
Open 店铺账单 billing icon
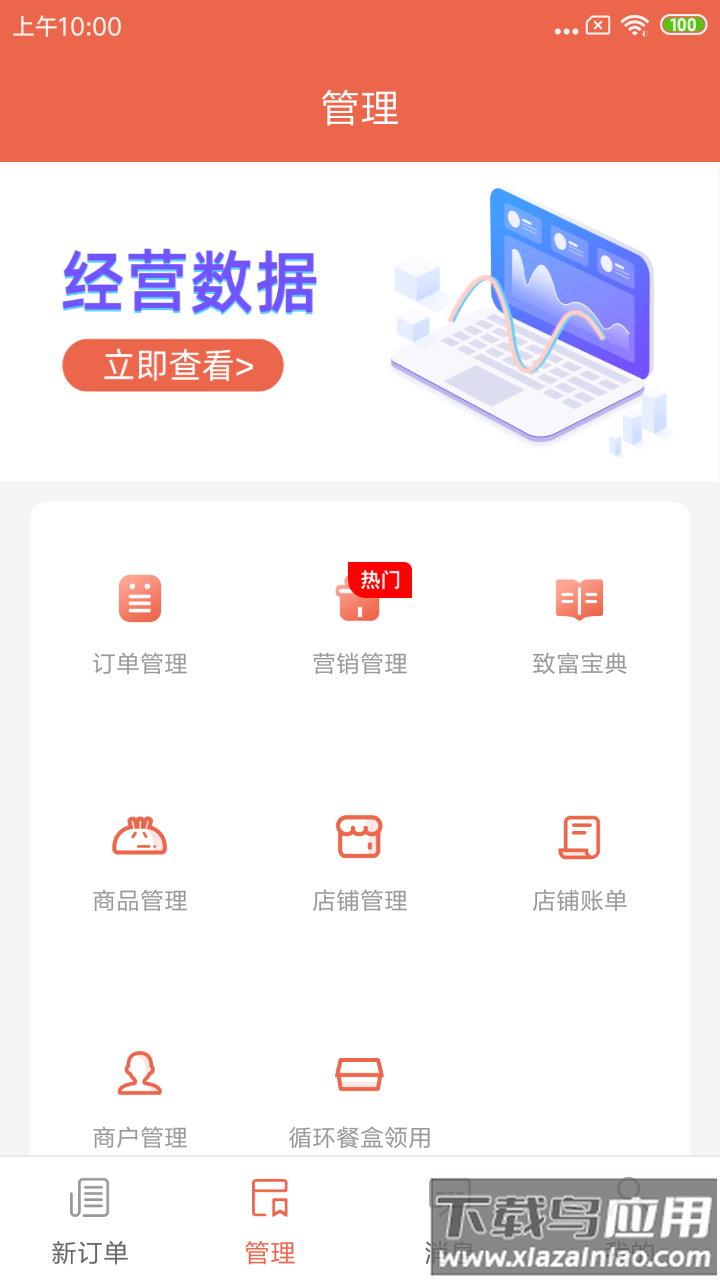pos(579,836)
